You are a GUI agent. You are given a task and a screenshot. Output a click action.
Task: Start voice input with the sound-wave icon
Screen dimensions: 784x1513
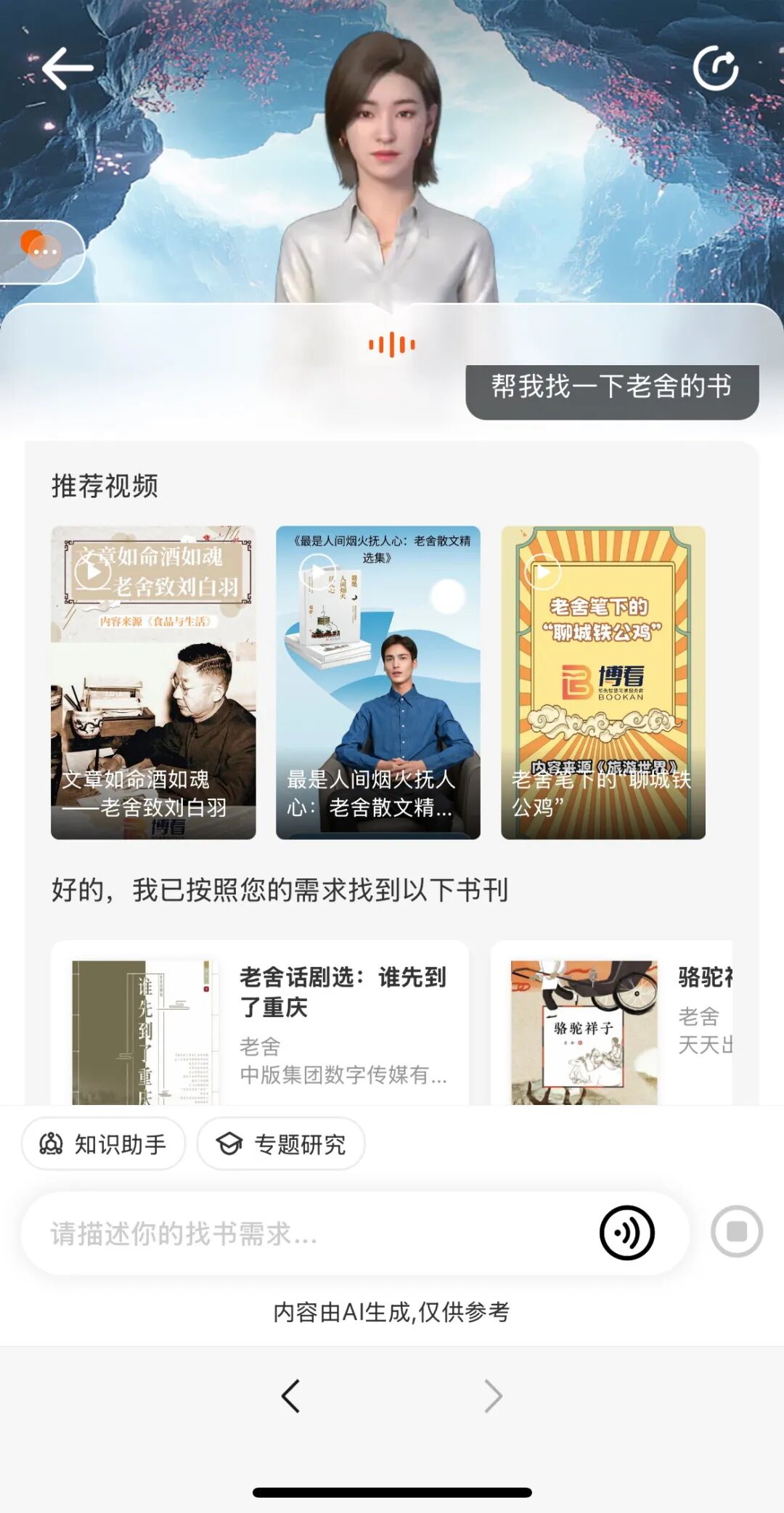point(627,1233)
